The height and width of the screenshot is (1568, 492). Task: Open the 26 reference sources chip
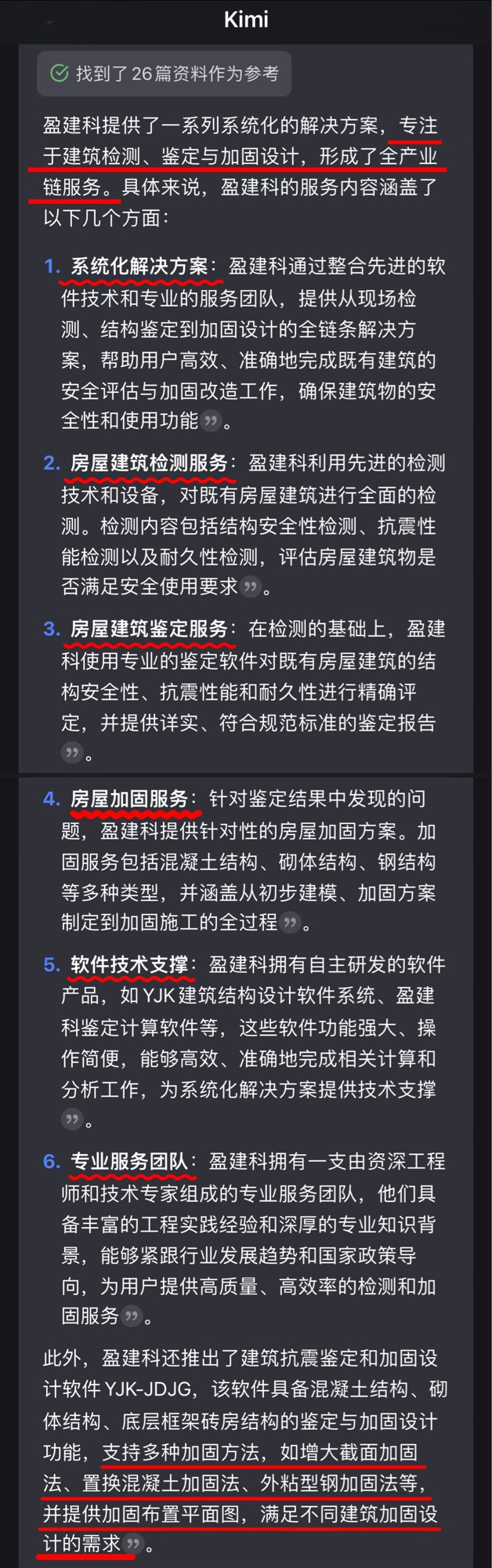(165, 74)
